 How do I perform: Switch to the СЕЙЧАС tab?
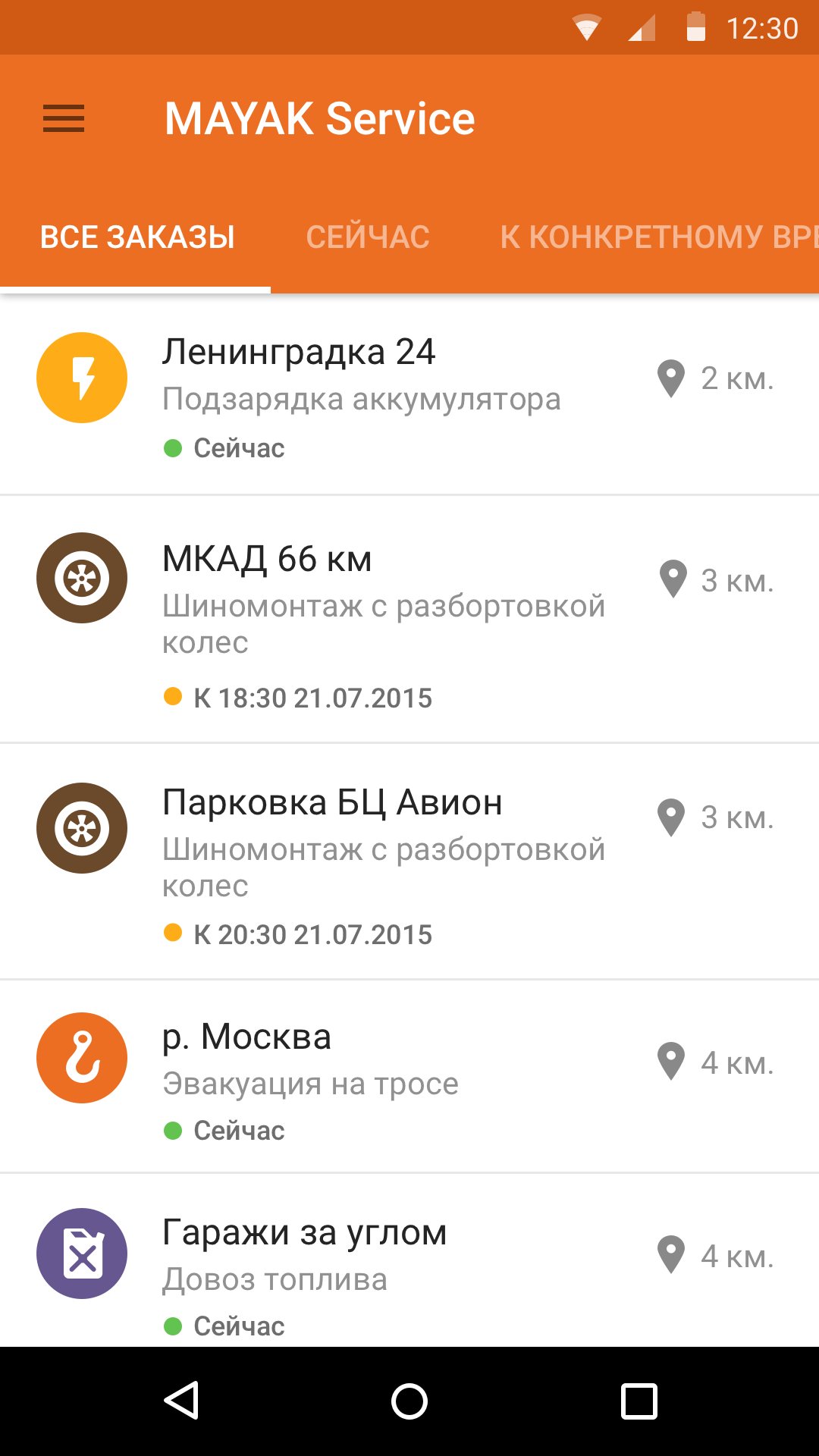pyautogui.click(x=368, y=237)
